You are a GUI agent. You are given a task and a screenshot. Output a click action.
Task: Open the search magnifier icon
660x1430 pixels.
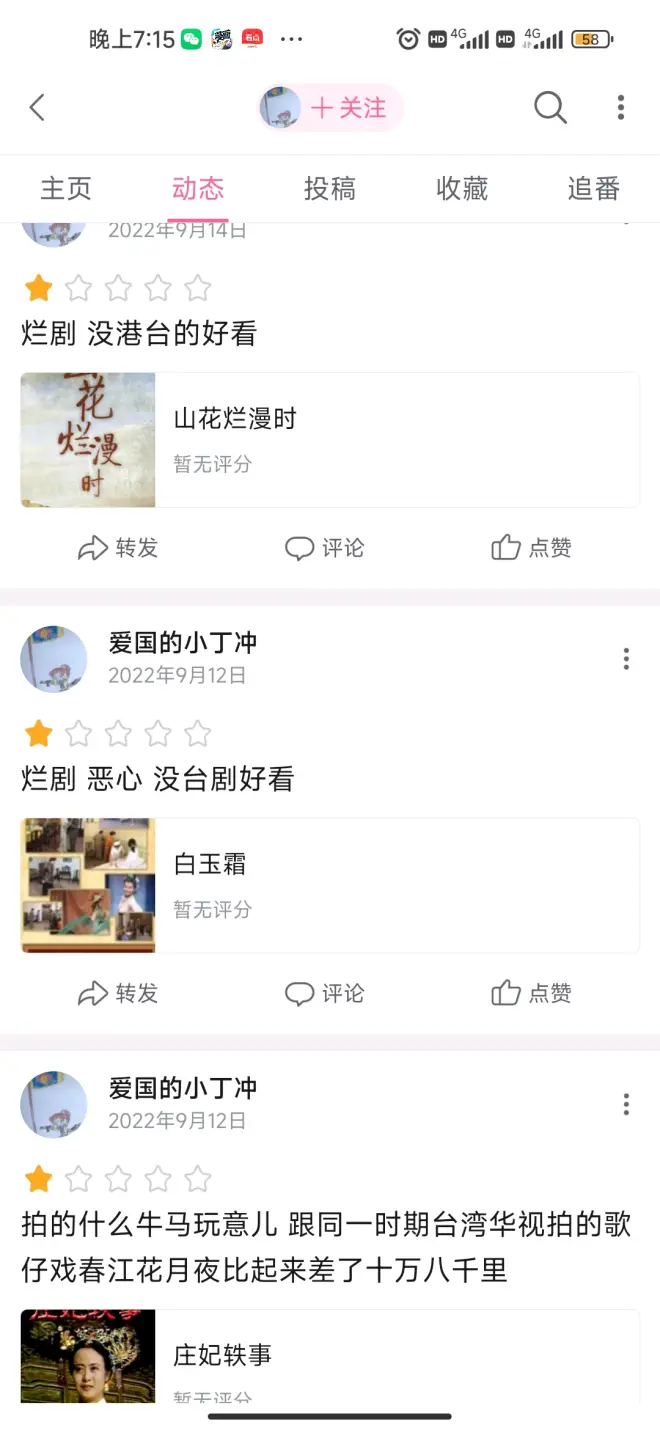pos(550,108)
